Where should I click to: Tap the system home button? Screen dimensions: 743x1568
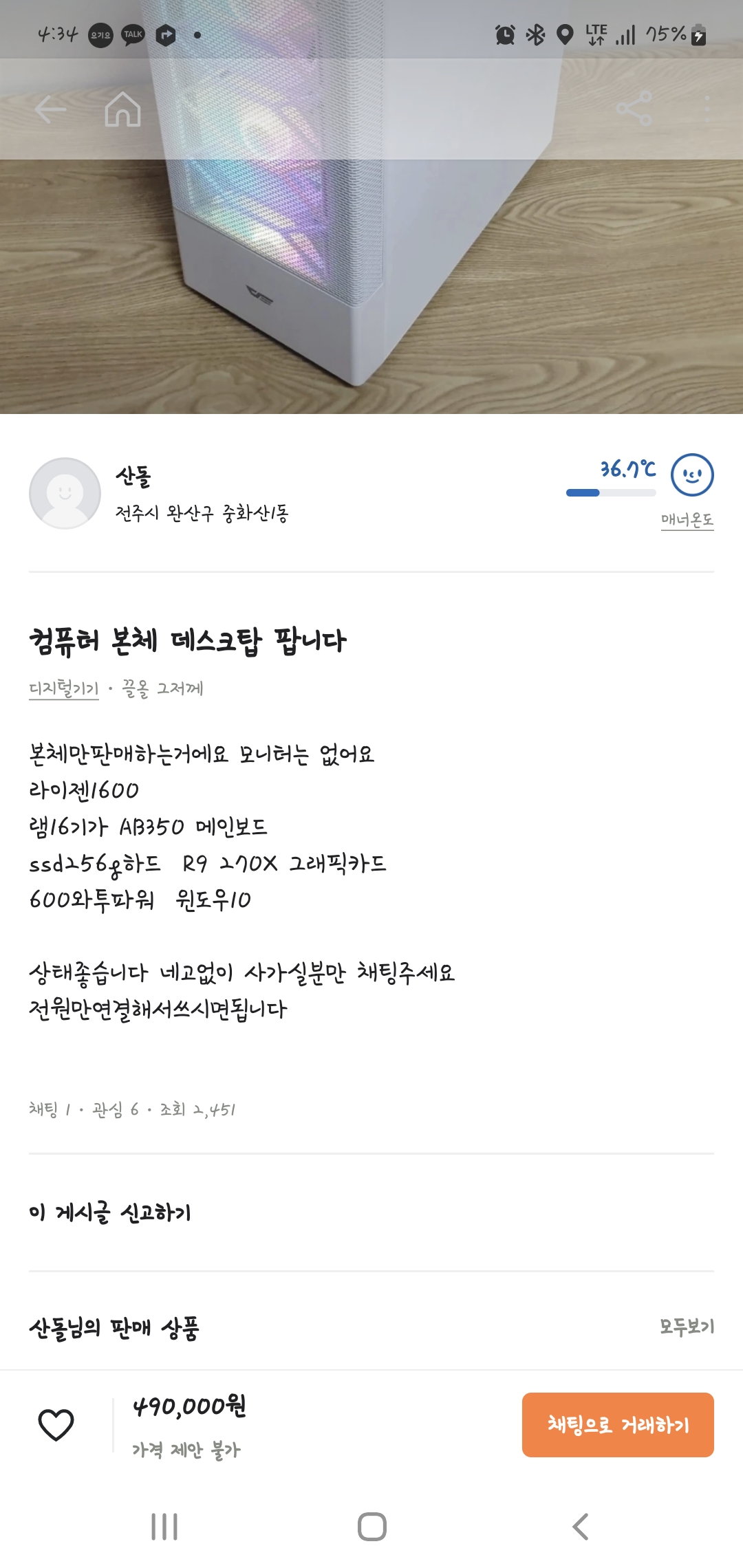coord(371,1526)
